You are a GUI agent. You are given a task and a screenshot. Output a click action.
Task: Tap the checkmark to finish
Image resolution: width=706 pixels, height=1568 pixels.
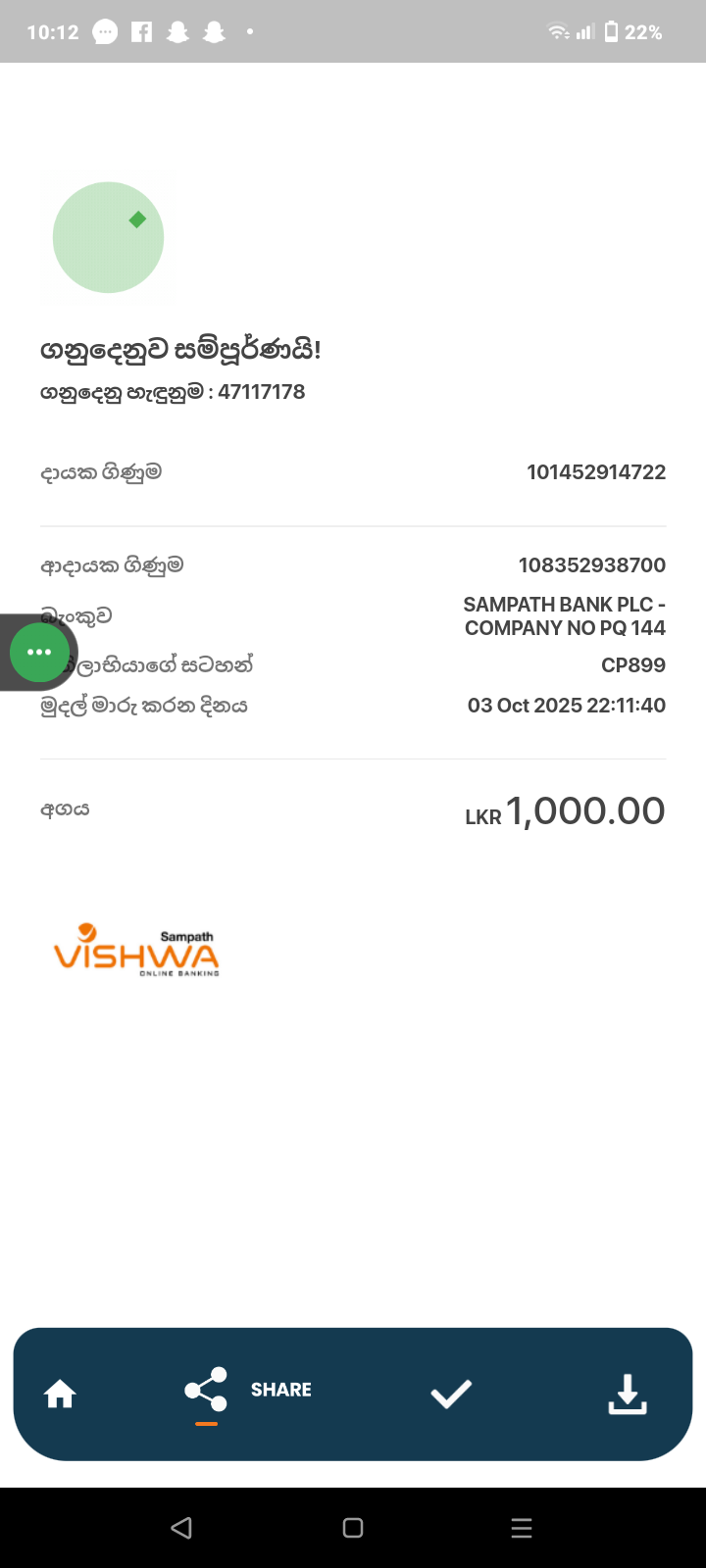click(451, 1394)
